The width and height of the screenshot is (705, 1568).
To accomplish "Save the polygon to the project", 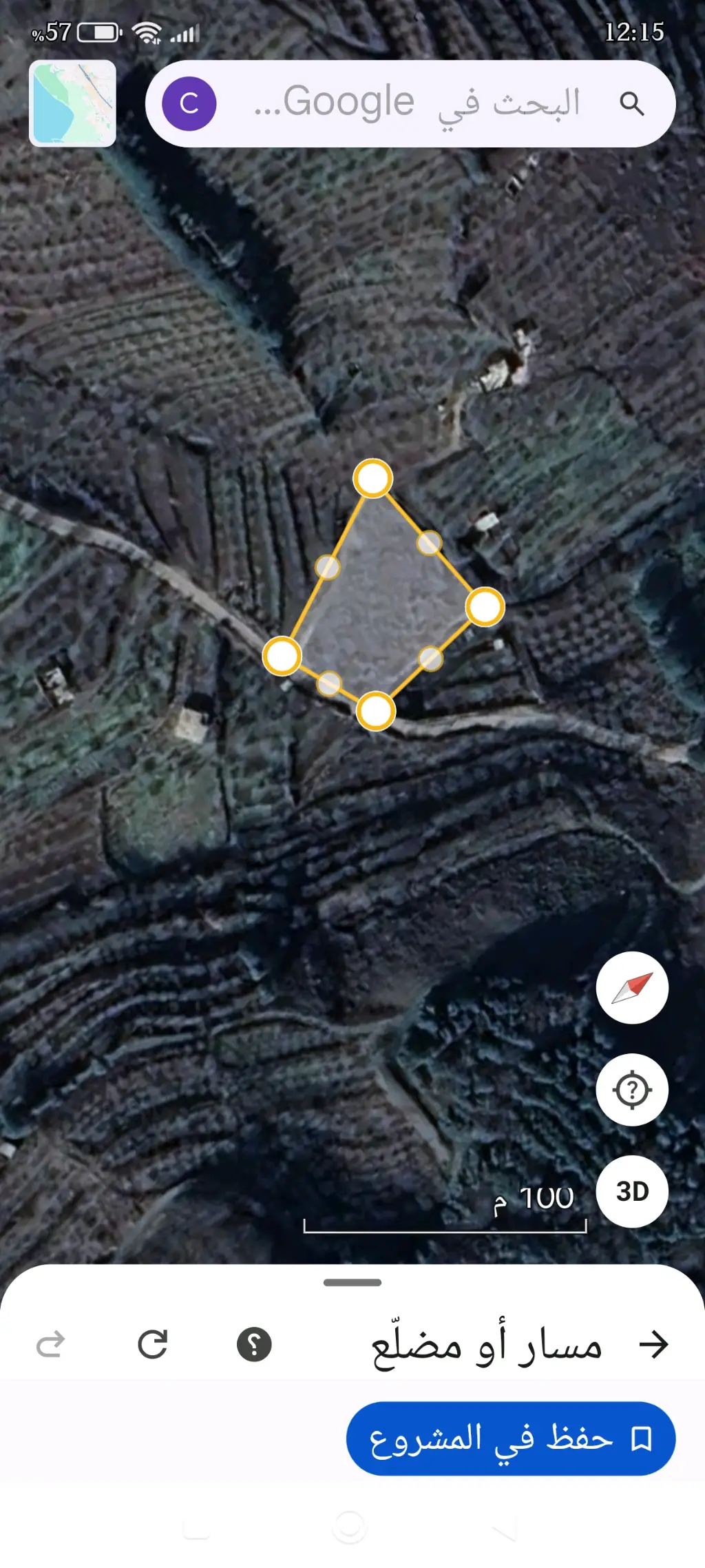I will [x=511, y=1438].
